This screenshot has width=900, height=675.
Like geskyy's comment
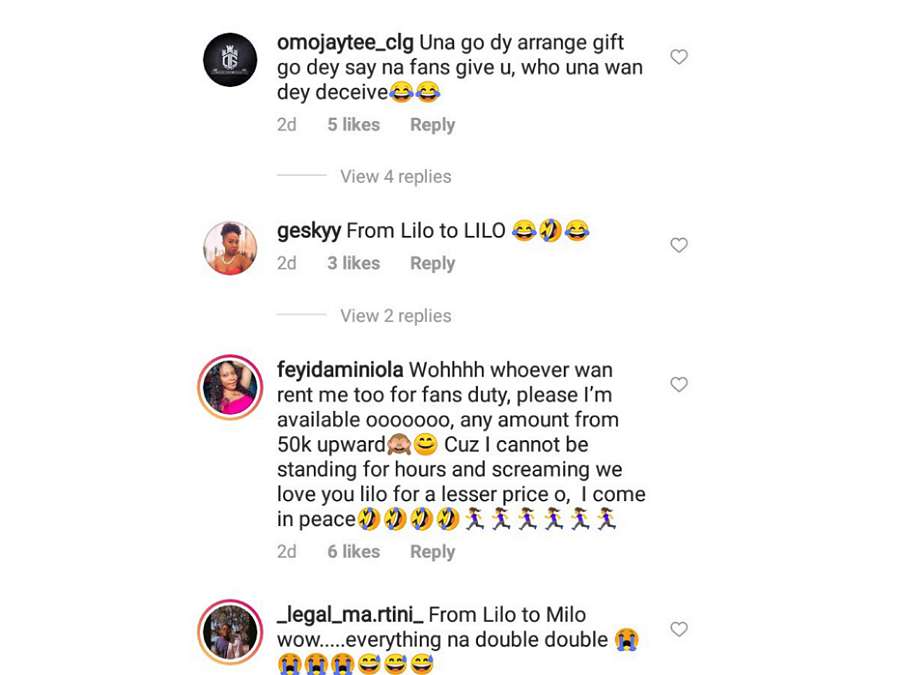678,245
